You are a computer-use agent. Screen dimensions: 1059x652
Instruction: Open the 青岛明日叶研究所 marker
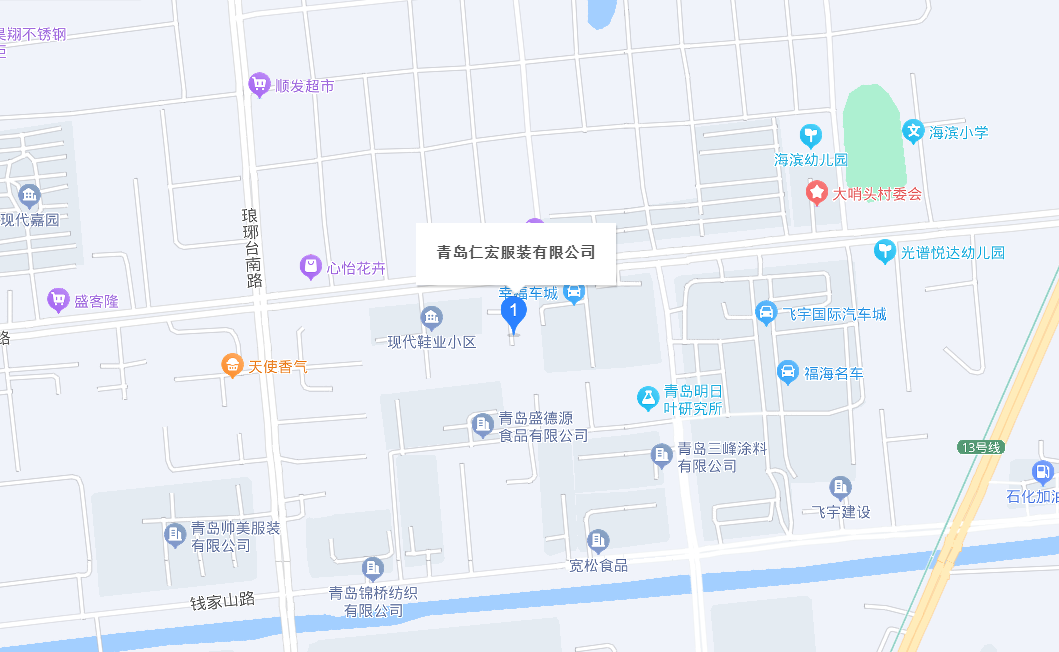tap(649, 399)
